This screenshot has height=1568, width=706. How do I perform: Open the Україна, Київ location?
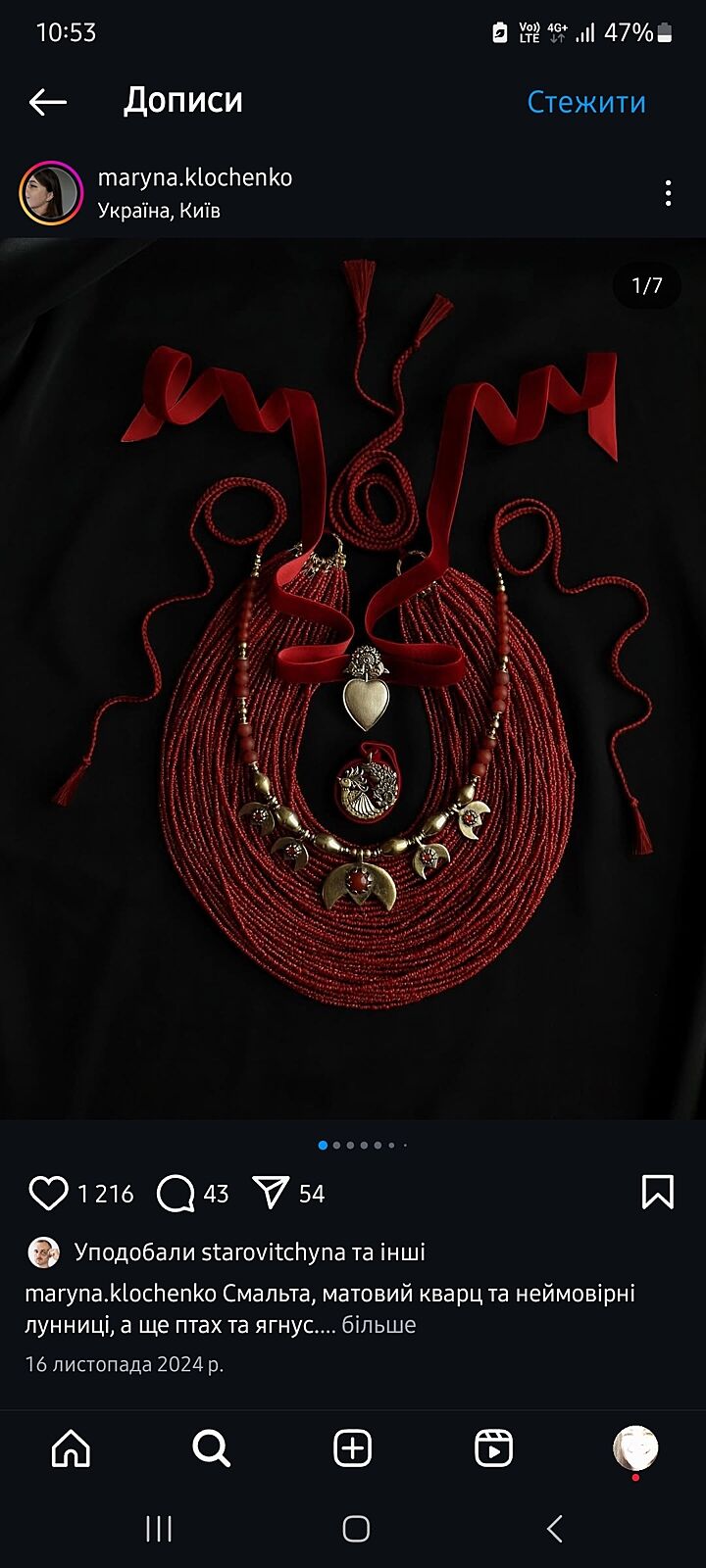pyautogui.click(x=159, y=211)
